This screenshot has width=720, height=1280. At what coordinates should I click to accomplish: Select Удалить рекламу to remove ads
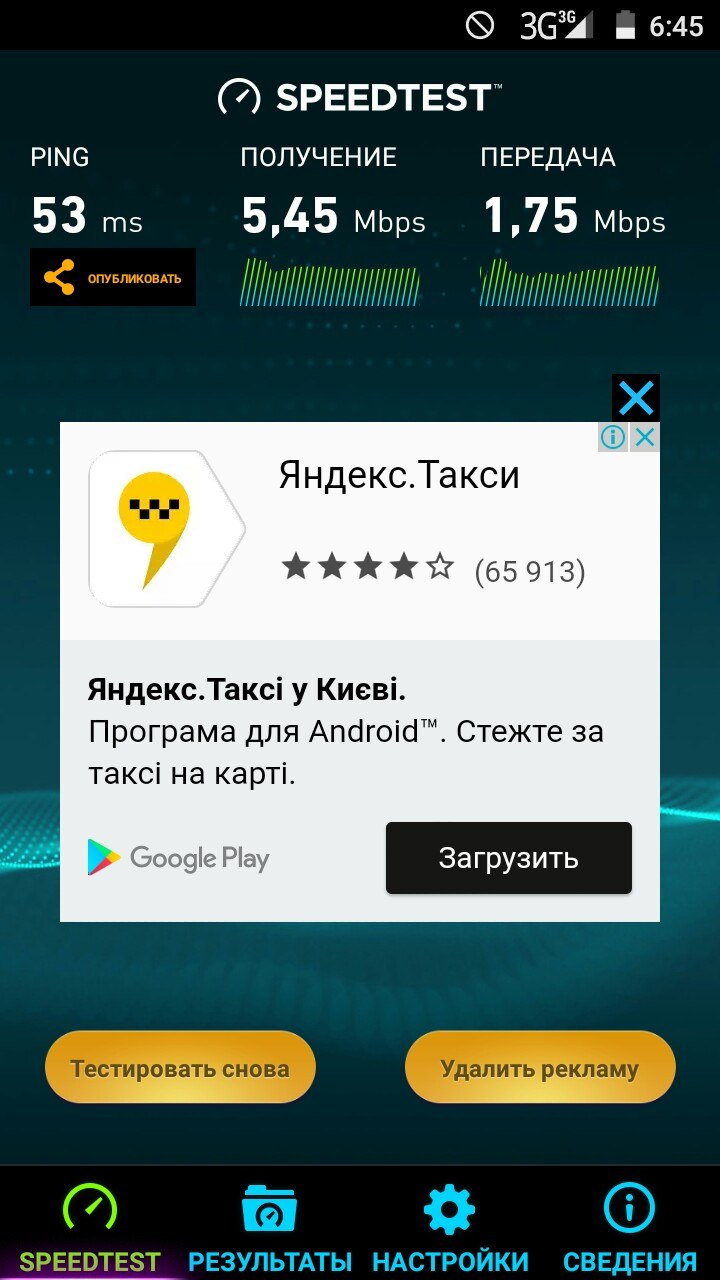point(540,1068)
